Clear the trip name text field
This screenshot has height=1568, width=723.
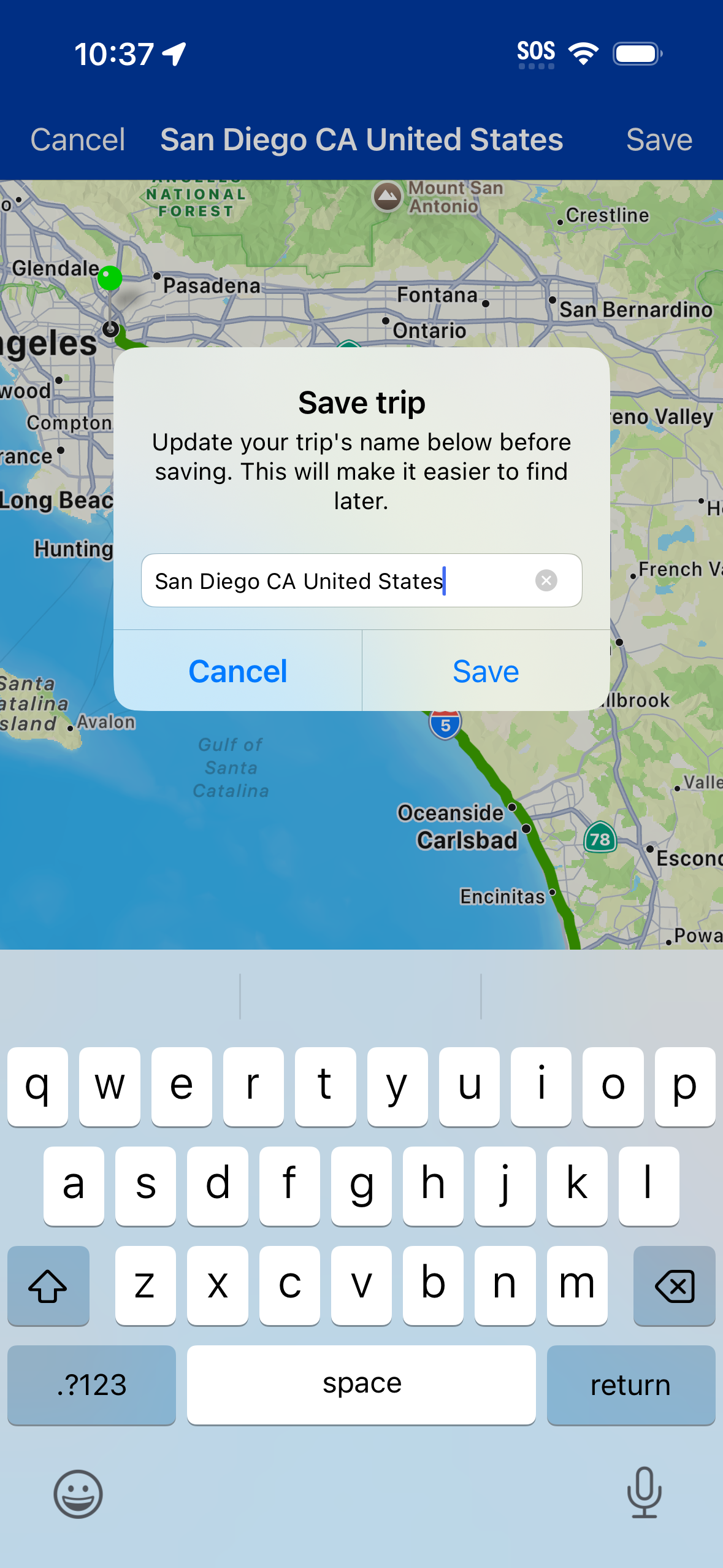546,580
